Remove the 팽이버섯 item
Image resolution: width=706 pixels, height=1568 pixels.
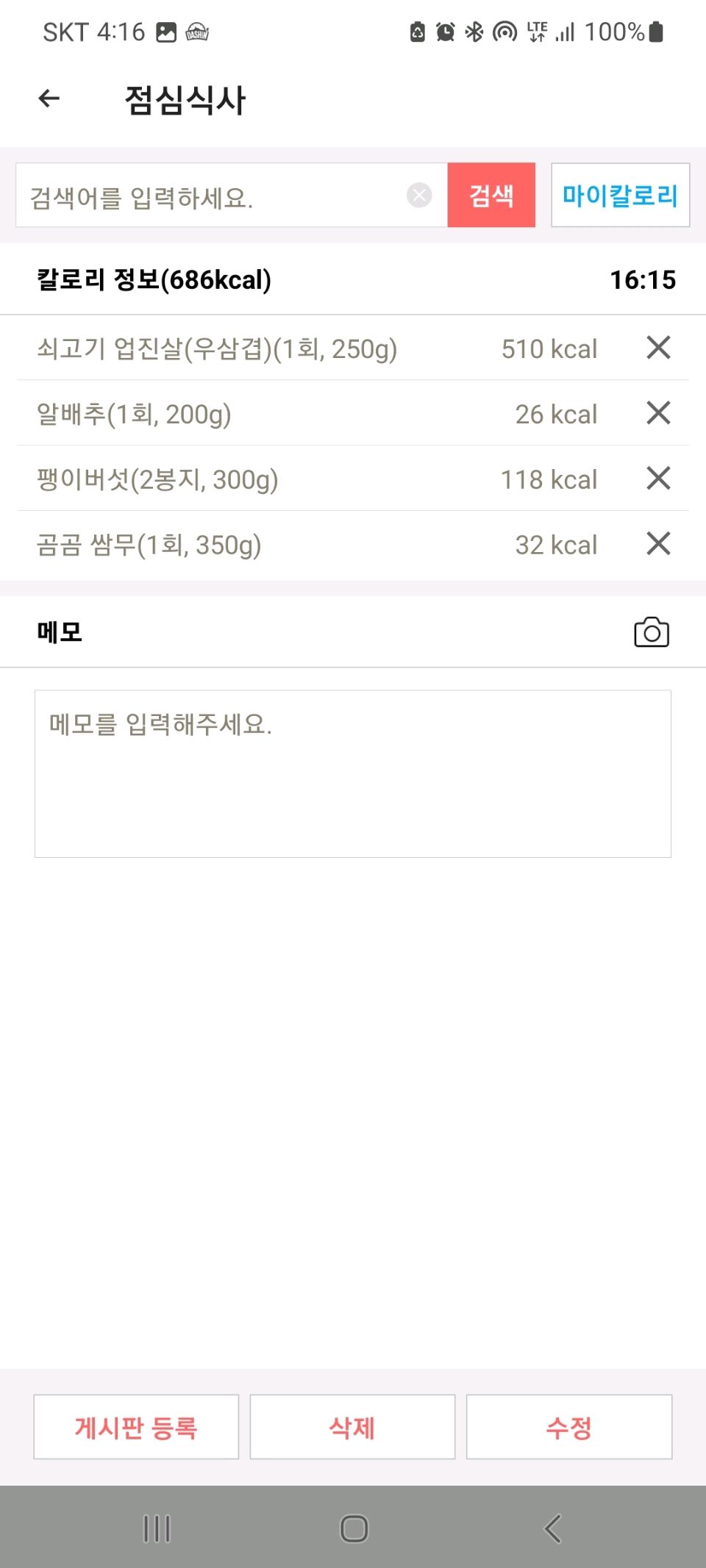(658, 479)
